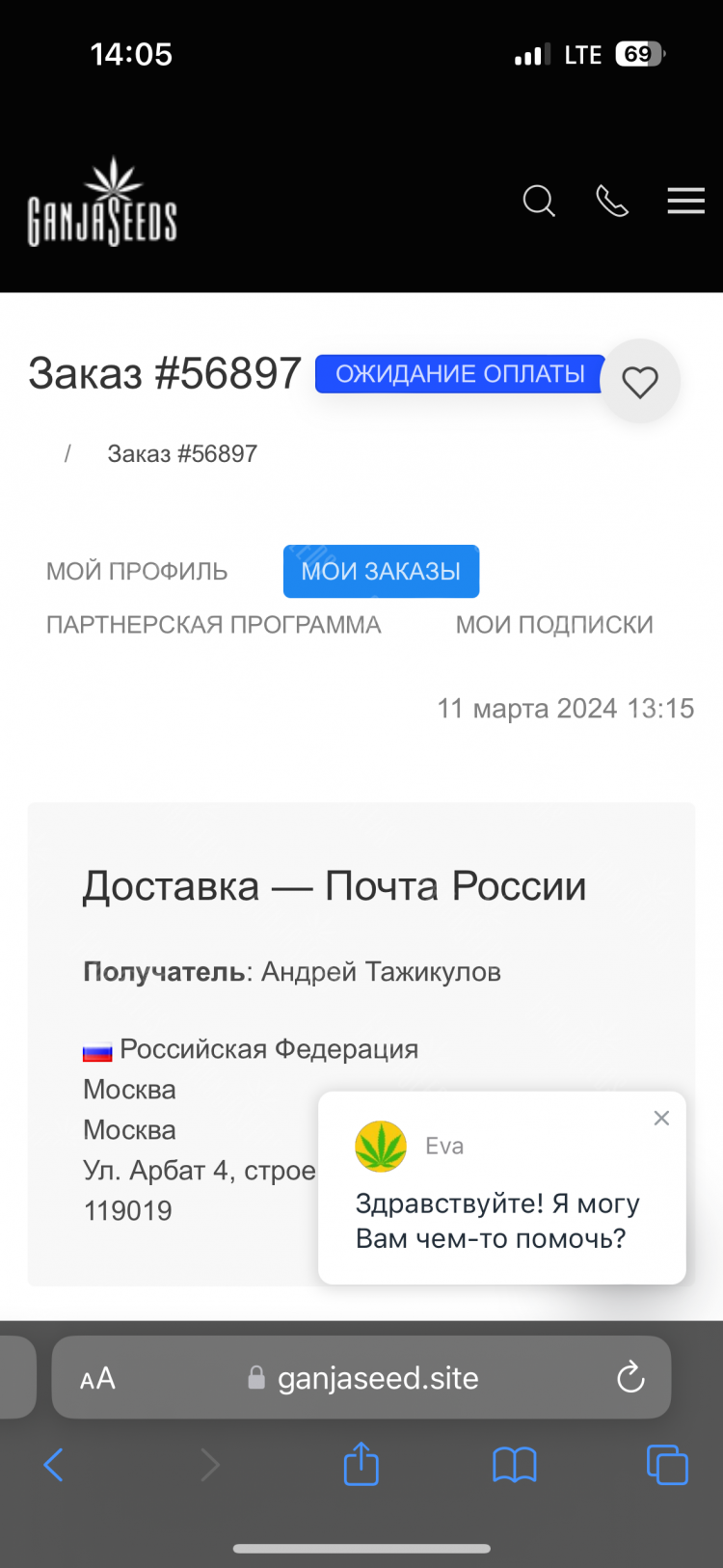Go to the GanjaSeeds home logo
The image size is (723, 1568).
pyautogui.click(x=102, y=204)
